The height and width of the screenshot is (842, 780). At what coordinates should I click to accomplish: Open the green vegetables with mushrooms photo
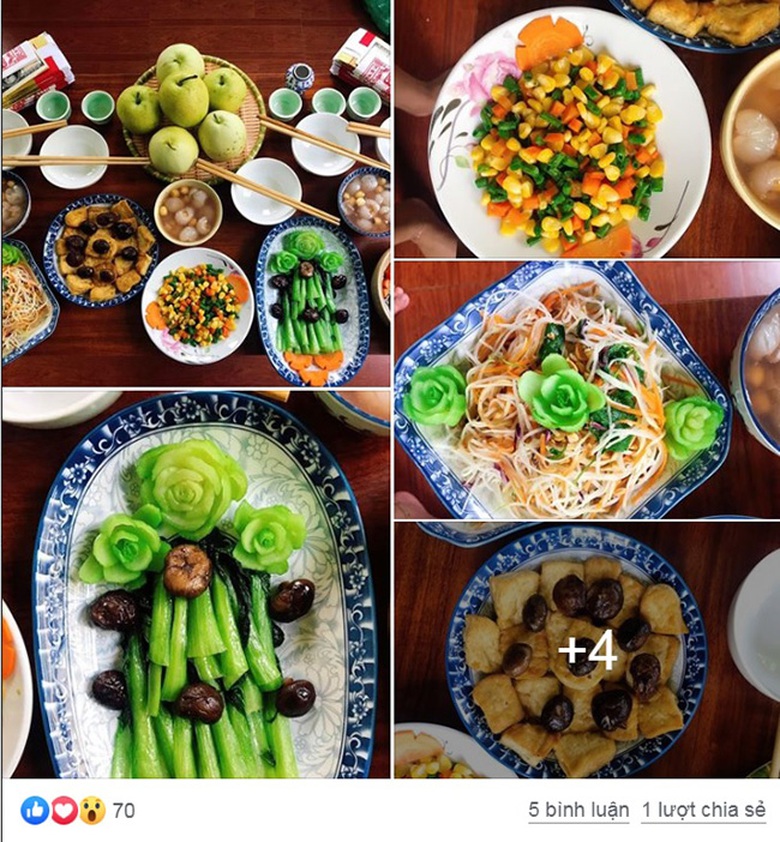point(195,584)
